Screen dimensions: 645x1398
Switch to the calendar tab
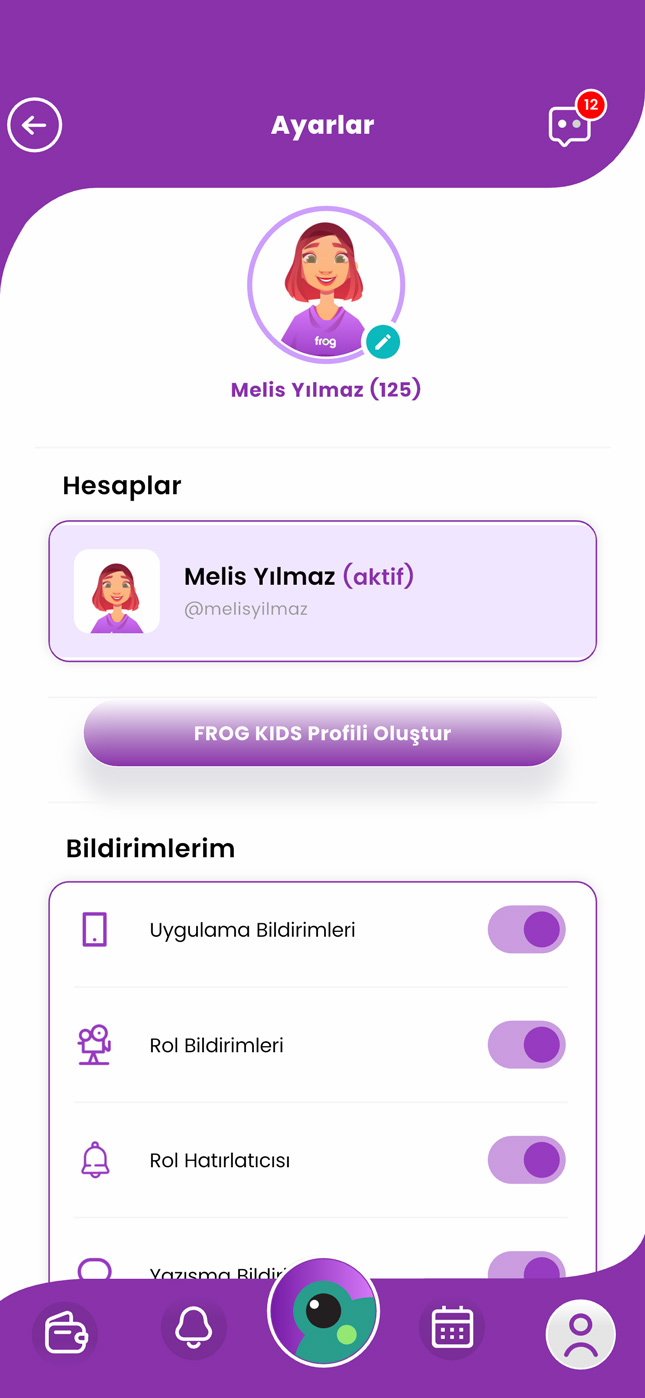452,1328
